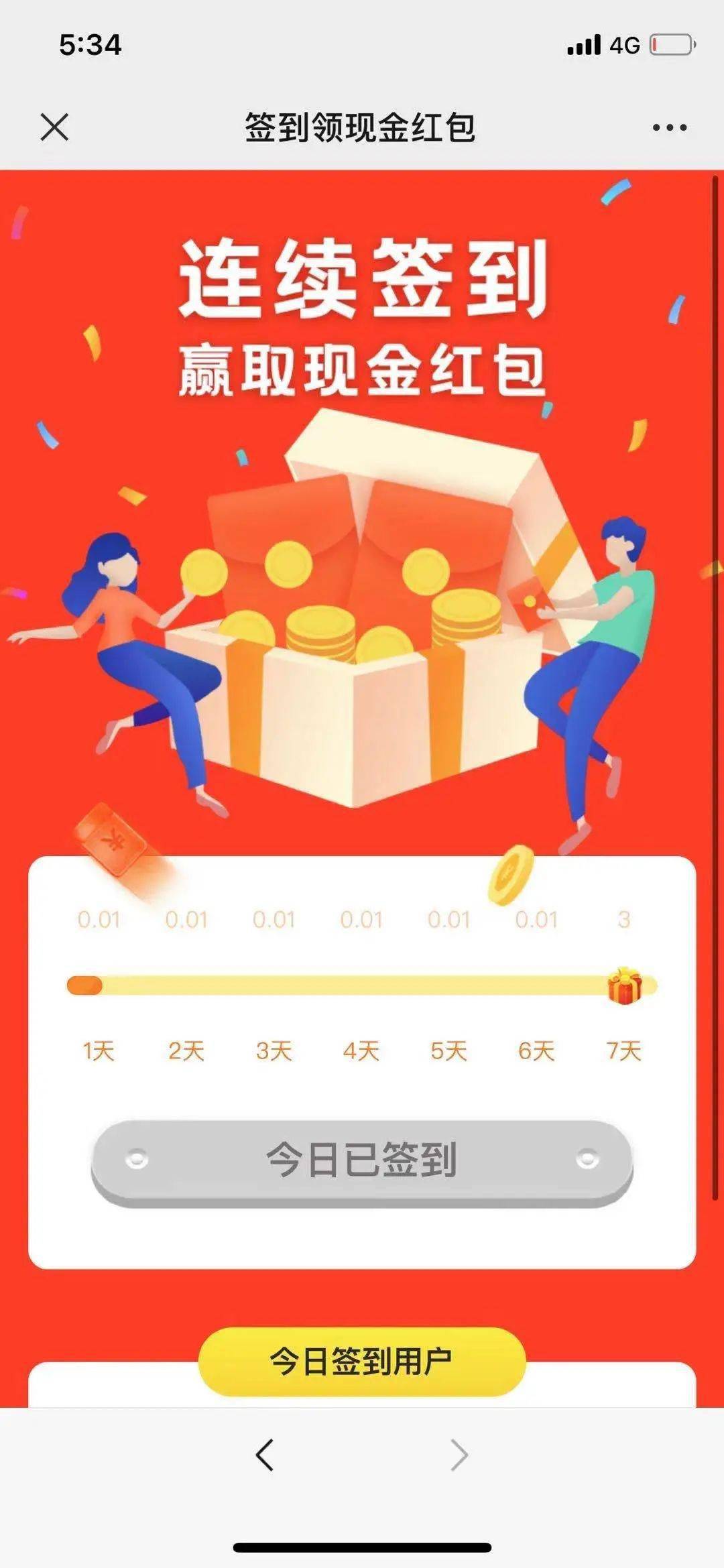Close the sign-in red packet page
Image resolution: width=724 pixels, height=1568 pixels.
[x=54, y=127]
